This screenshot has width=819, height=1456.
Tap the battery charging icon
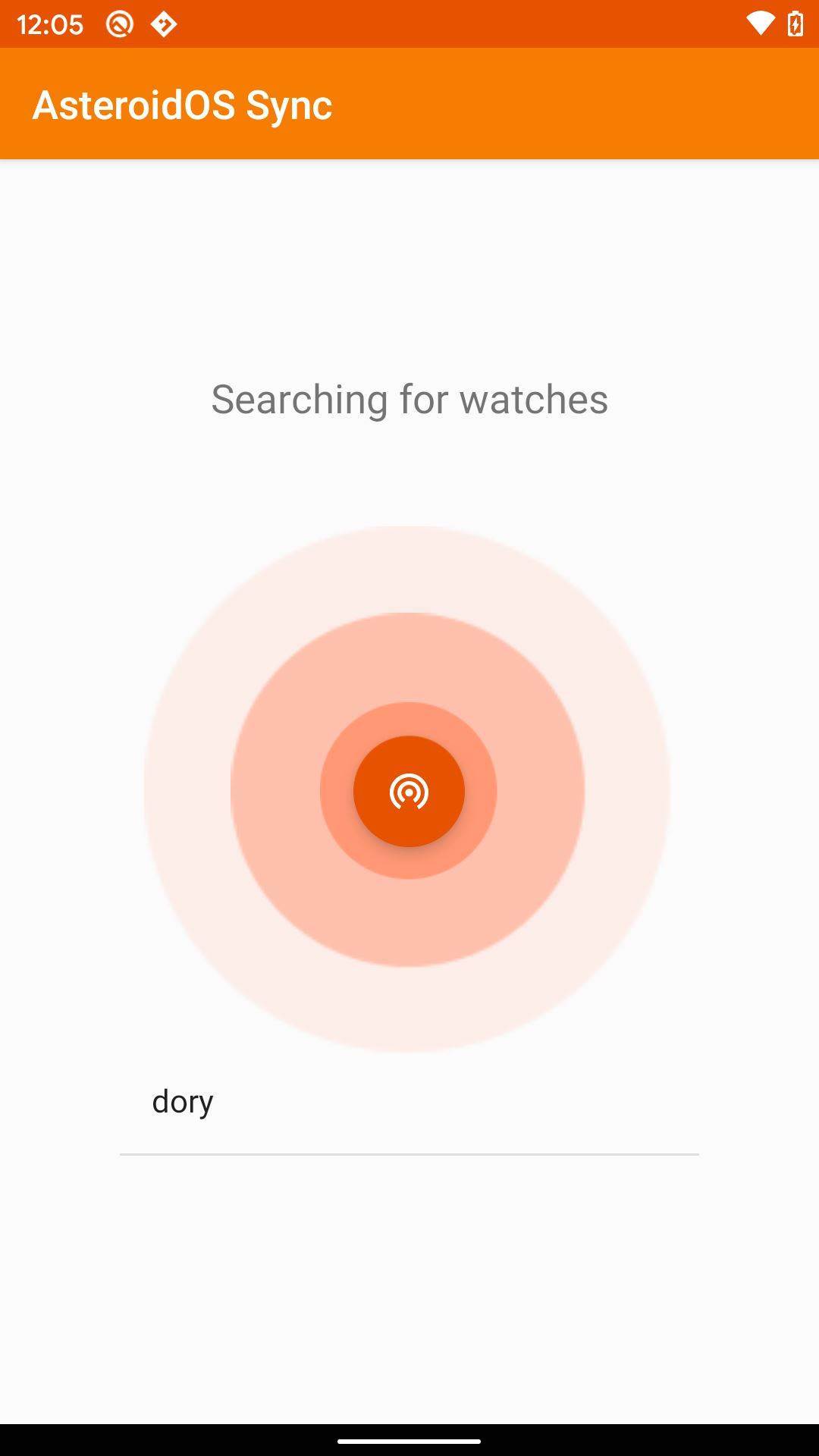[x=794, y=24]
